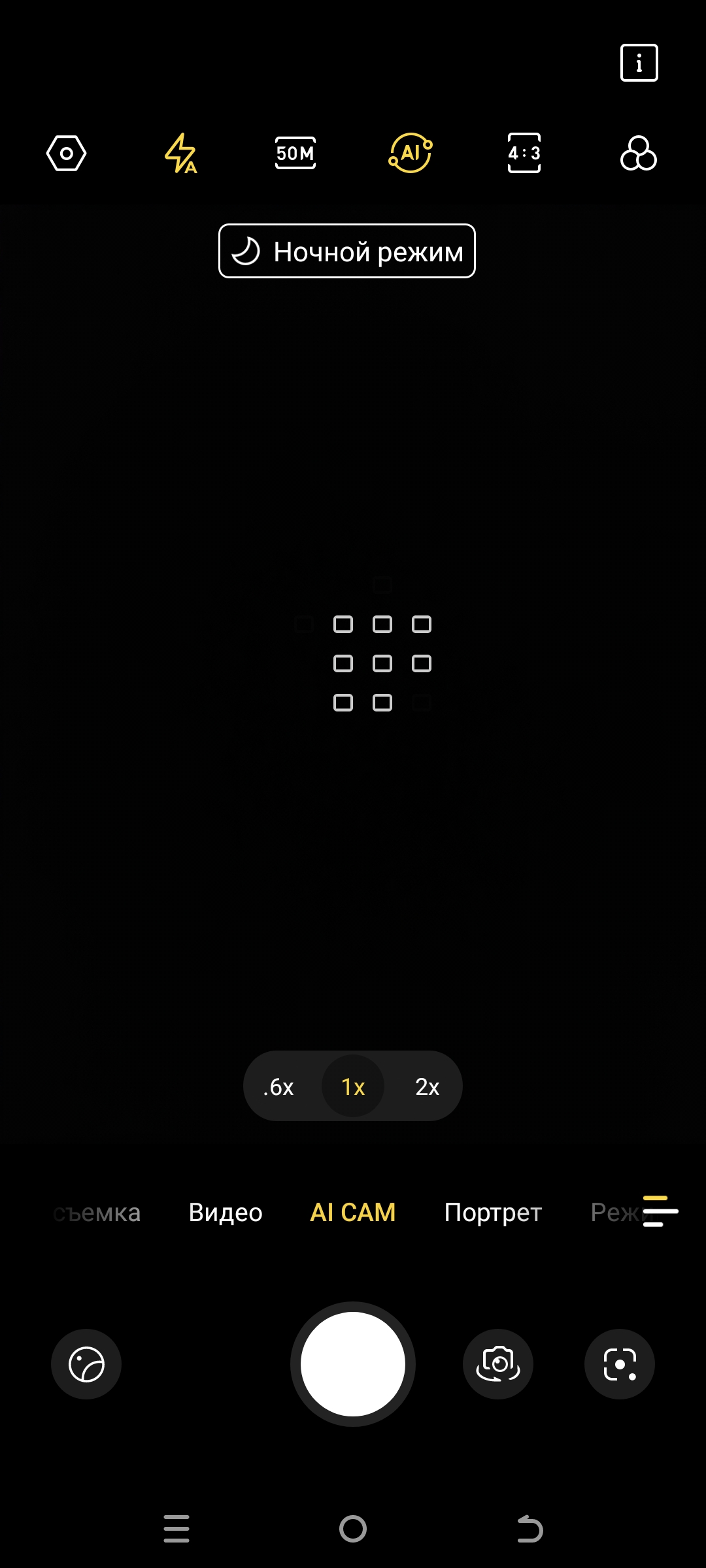Flip to the front camera
The image size is (706, 1568).
(498, 1364)
